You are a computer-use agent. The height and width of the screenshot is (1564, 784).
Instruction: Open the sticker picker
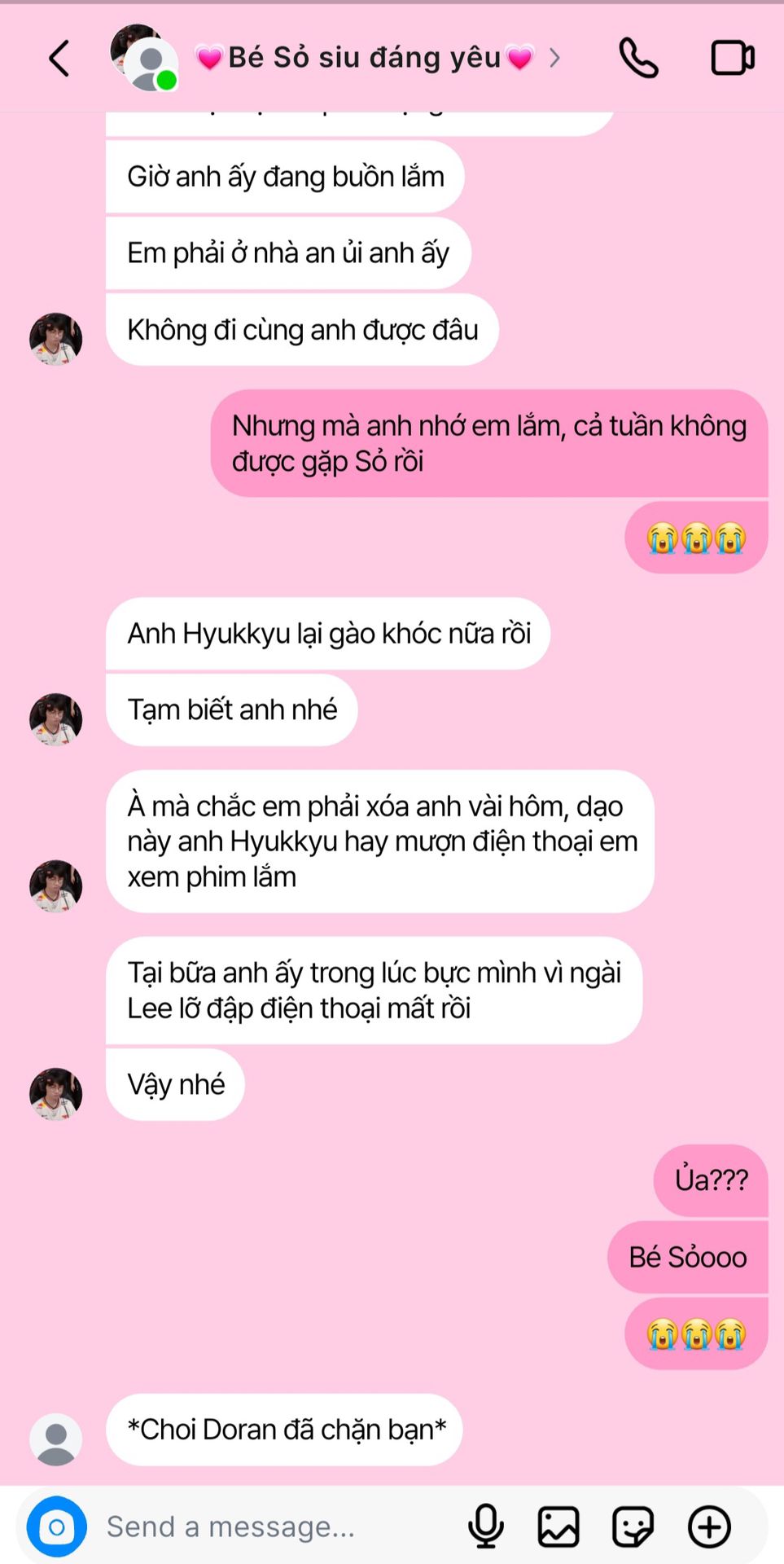pyautogui.click(x=633, y=1527)
